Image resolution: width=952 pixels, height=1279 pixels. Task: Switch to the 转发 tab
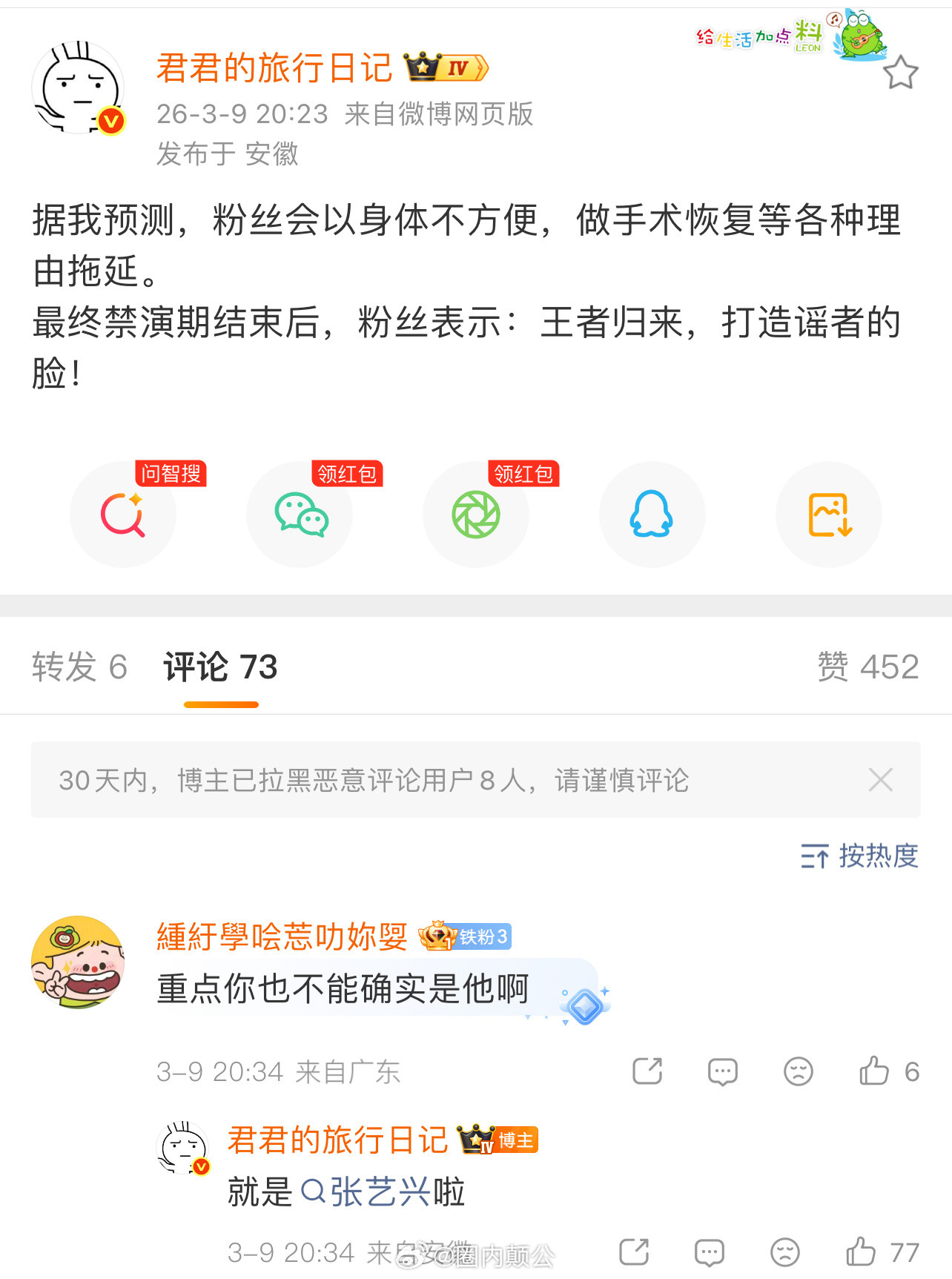(x=79, y=667)
